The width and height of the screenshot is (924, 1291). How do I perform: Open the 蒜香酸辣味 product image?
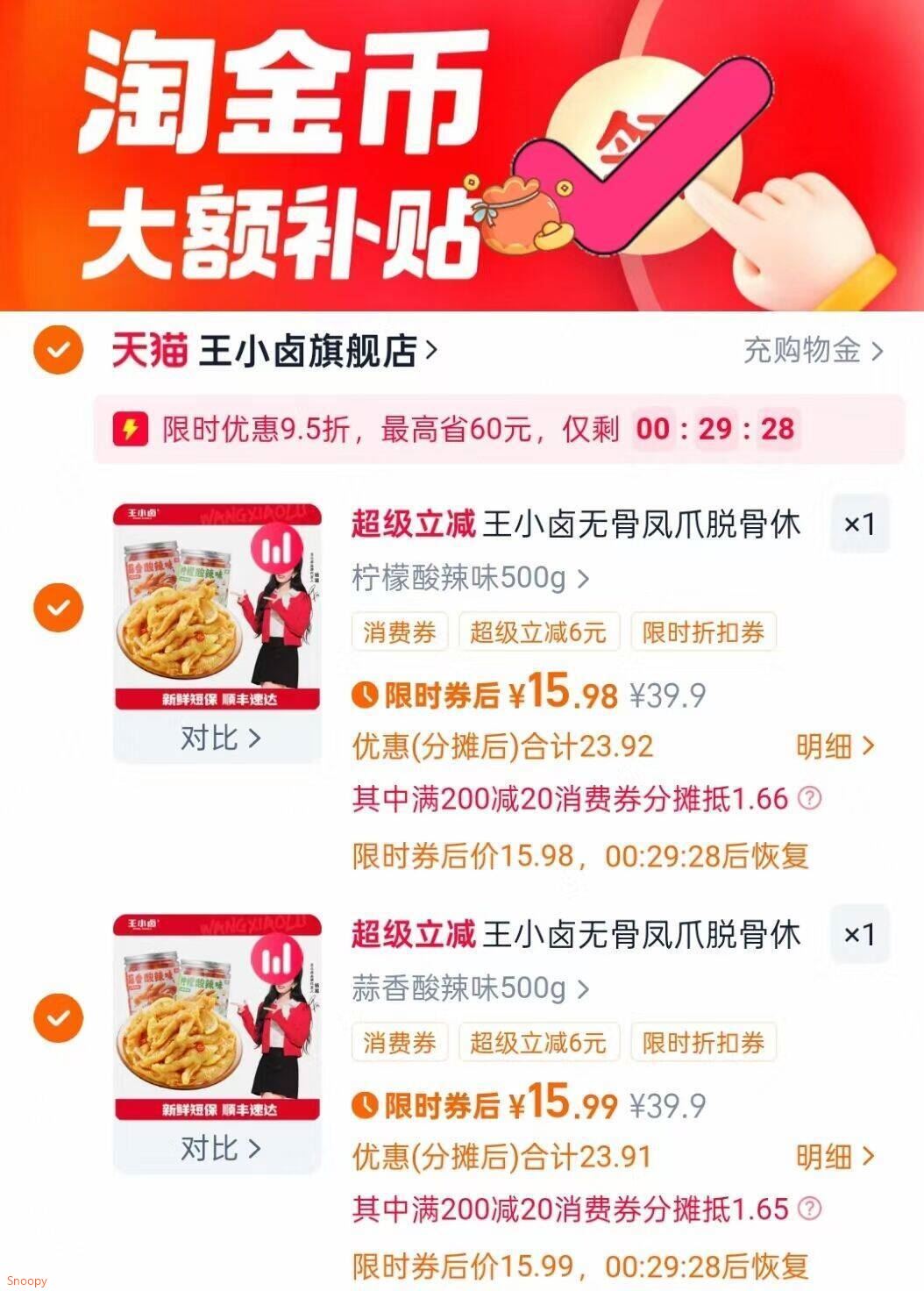(x=217, y=1017)
